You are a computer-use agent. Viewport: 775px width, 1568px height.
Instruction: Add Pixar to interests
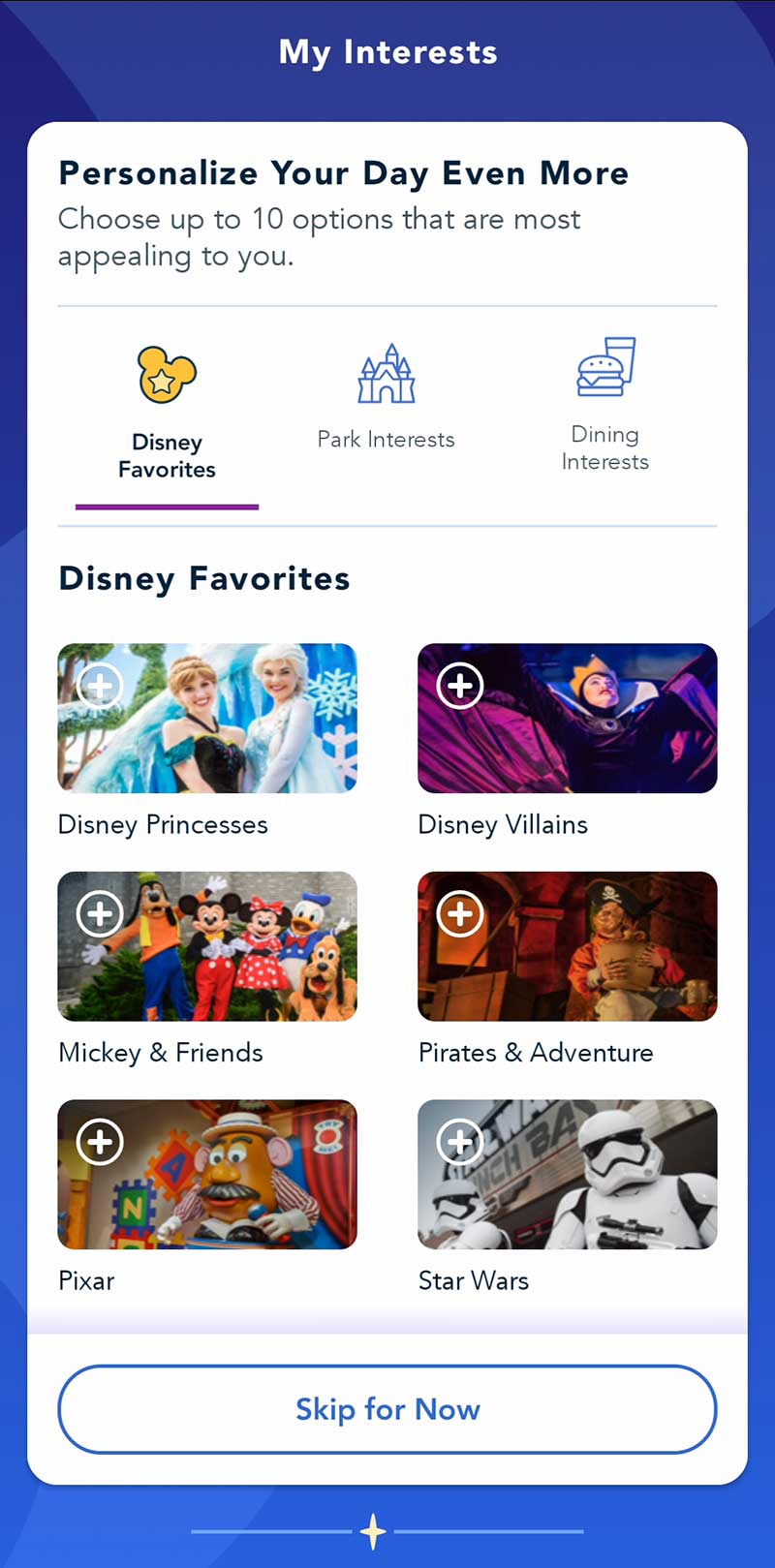point(100,1142)
